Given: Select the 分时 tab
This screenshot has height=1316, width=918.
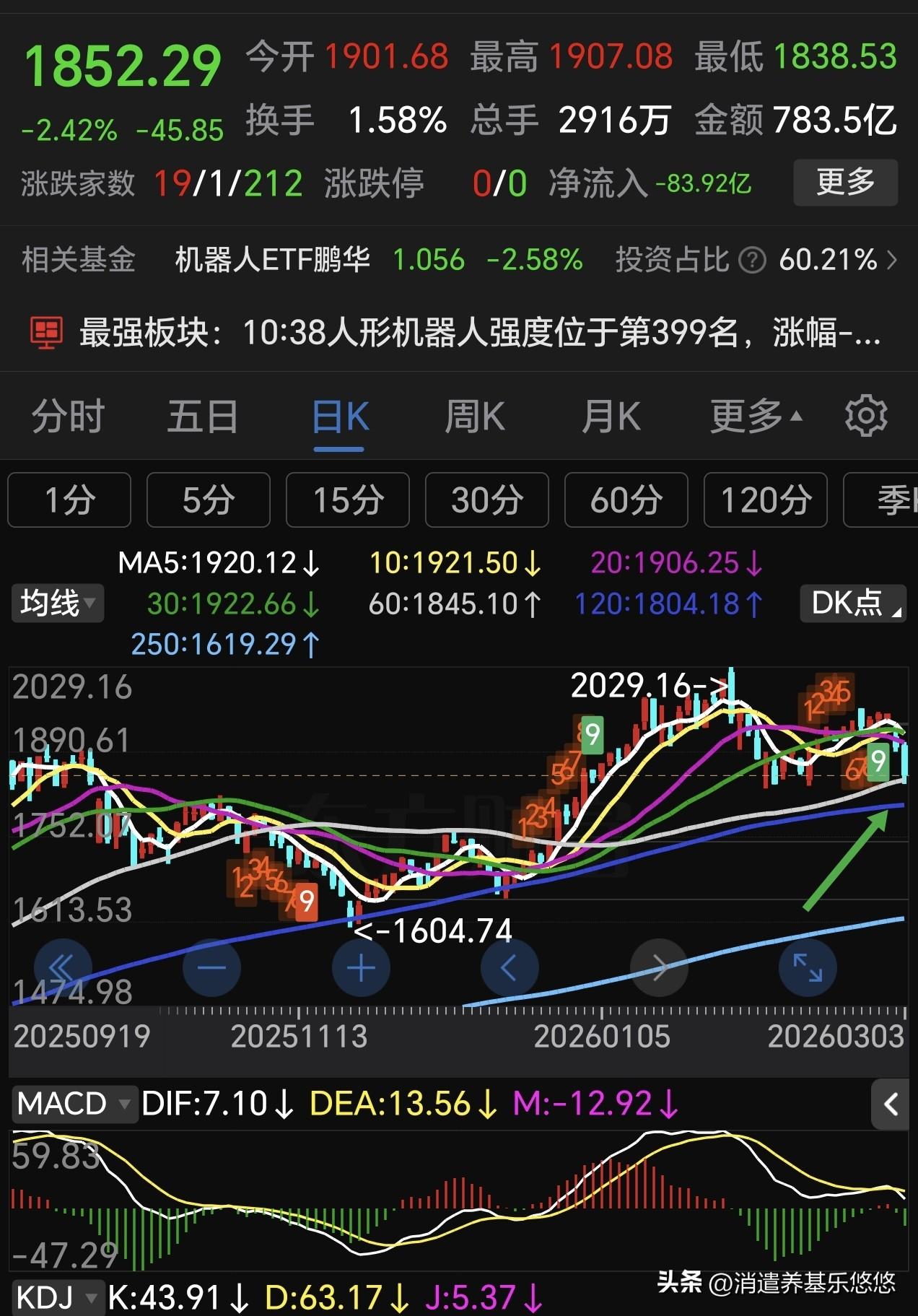Looking at the screenshot, I should coord(67,416).
